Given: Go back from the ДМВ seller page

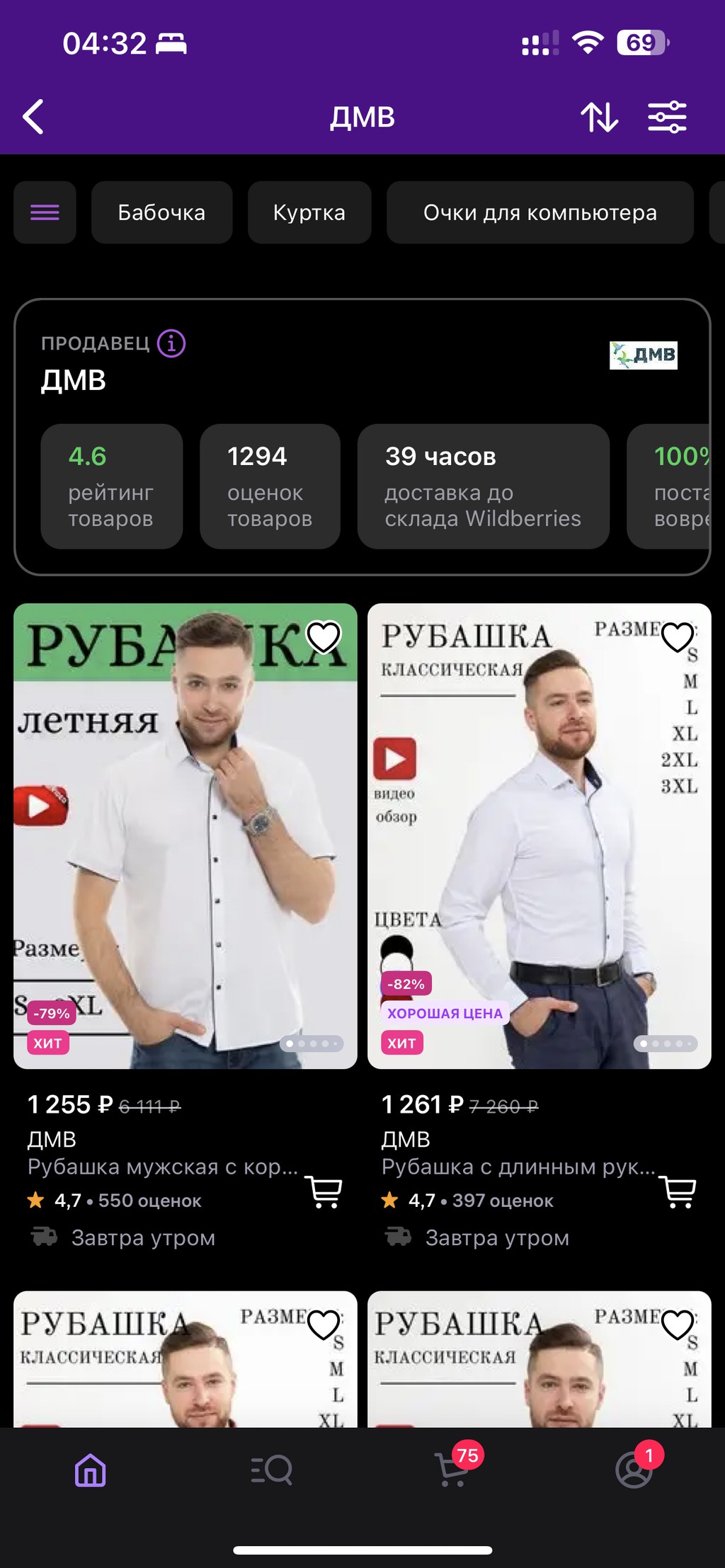Looking at the screenshot, I should pyautogui.click(x=34, y=117).
